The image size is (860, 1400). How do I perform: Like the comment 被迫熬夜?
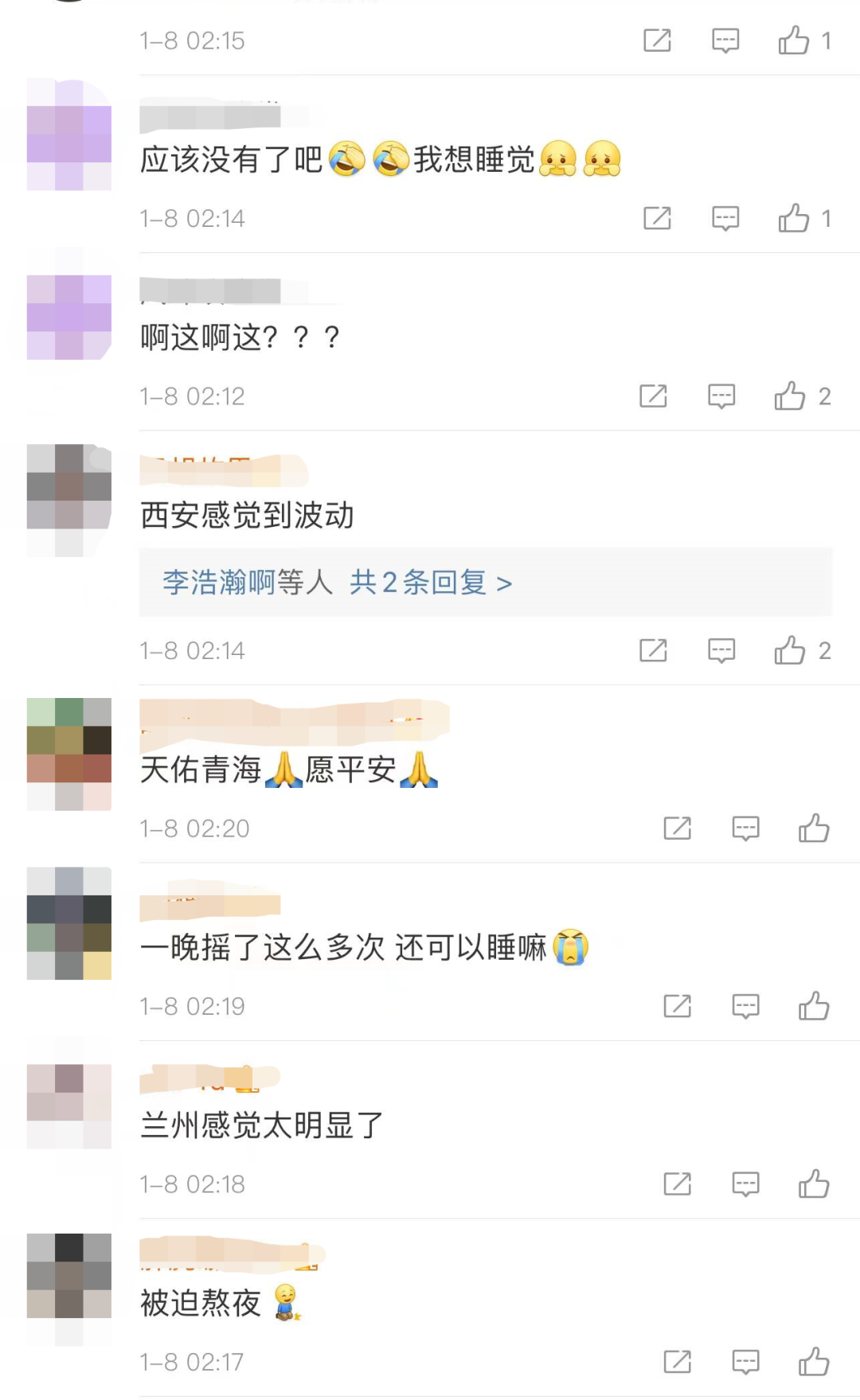tap(814, 1362)
